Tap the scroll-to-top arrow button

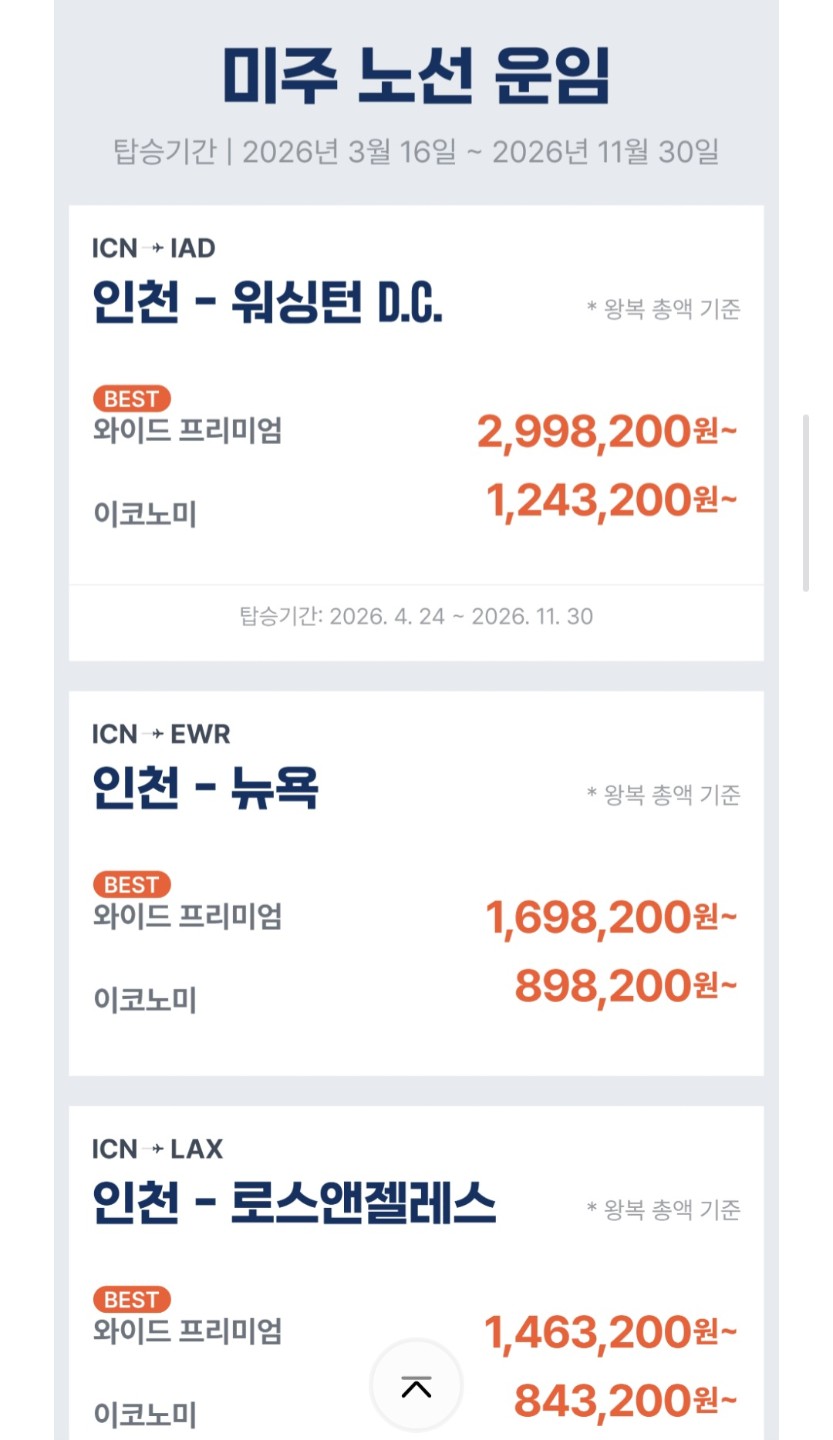click(x=416, y=1386)
